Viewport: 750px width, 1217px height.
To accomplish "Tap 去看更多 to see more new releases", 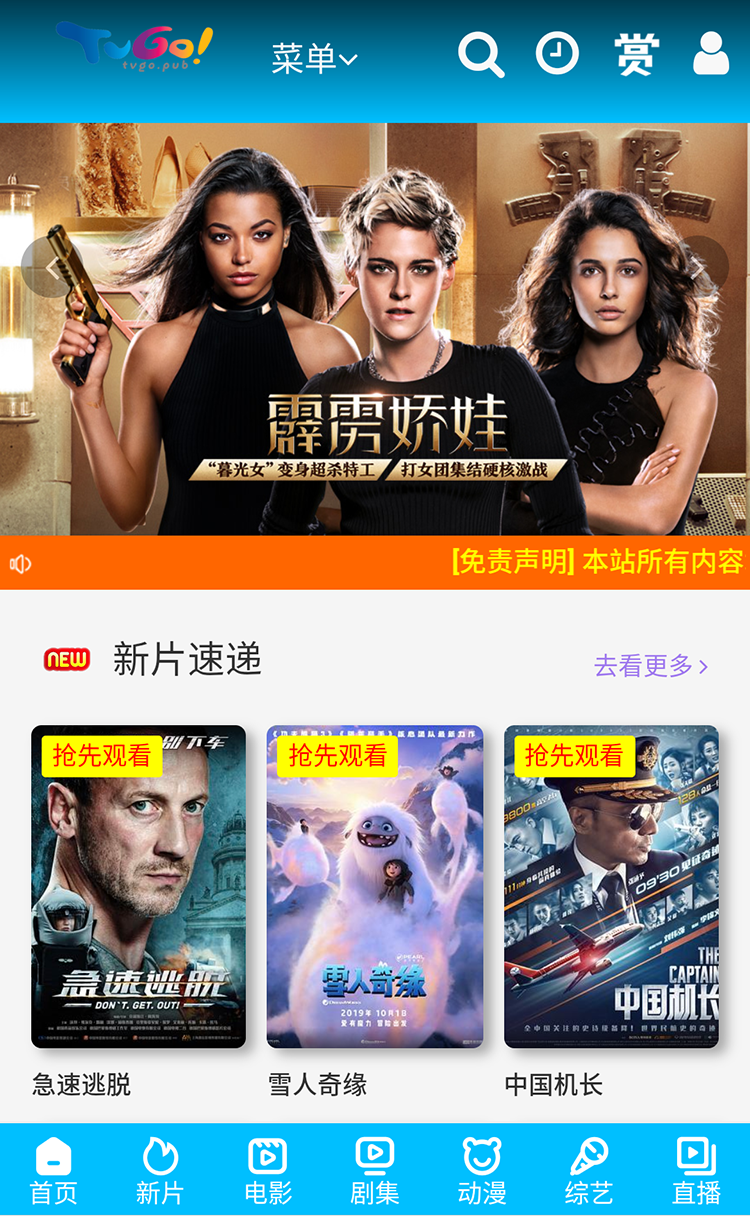I will tap(651, 665).
